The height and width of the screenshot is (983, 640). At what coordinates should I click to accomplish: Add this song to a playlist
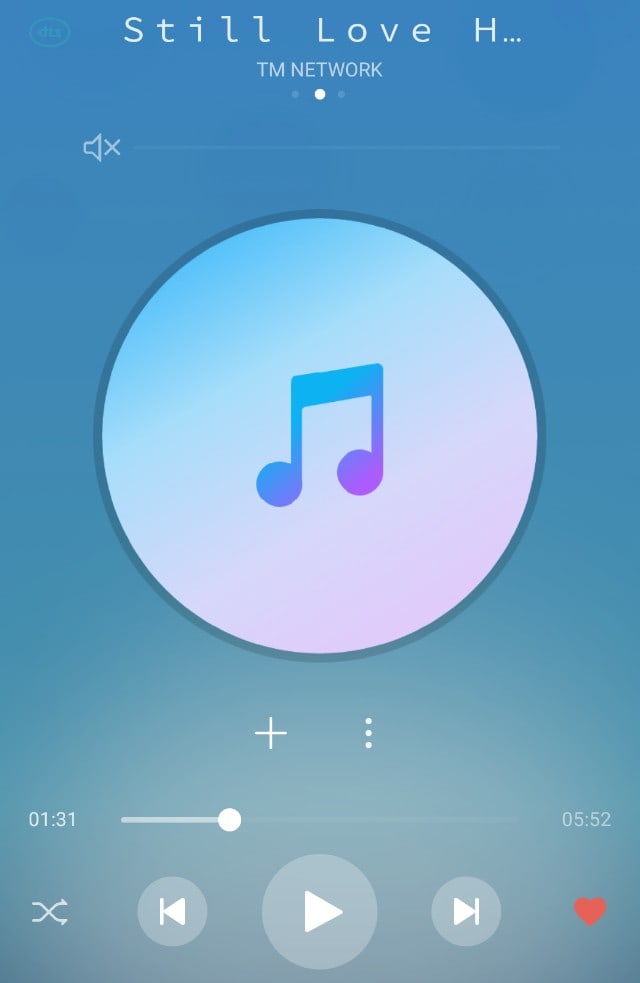coord(271,733)
